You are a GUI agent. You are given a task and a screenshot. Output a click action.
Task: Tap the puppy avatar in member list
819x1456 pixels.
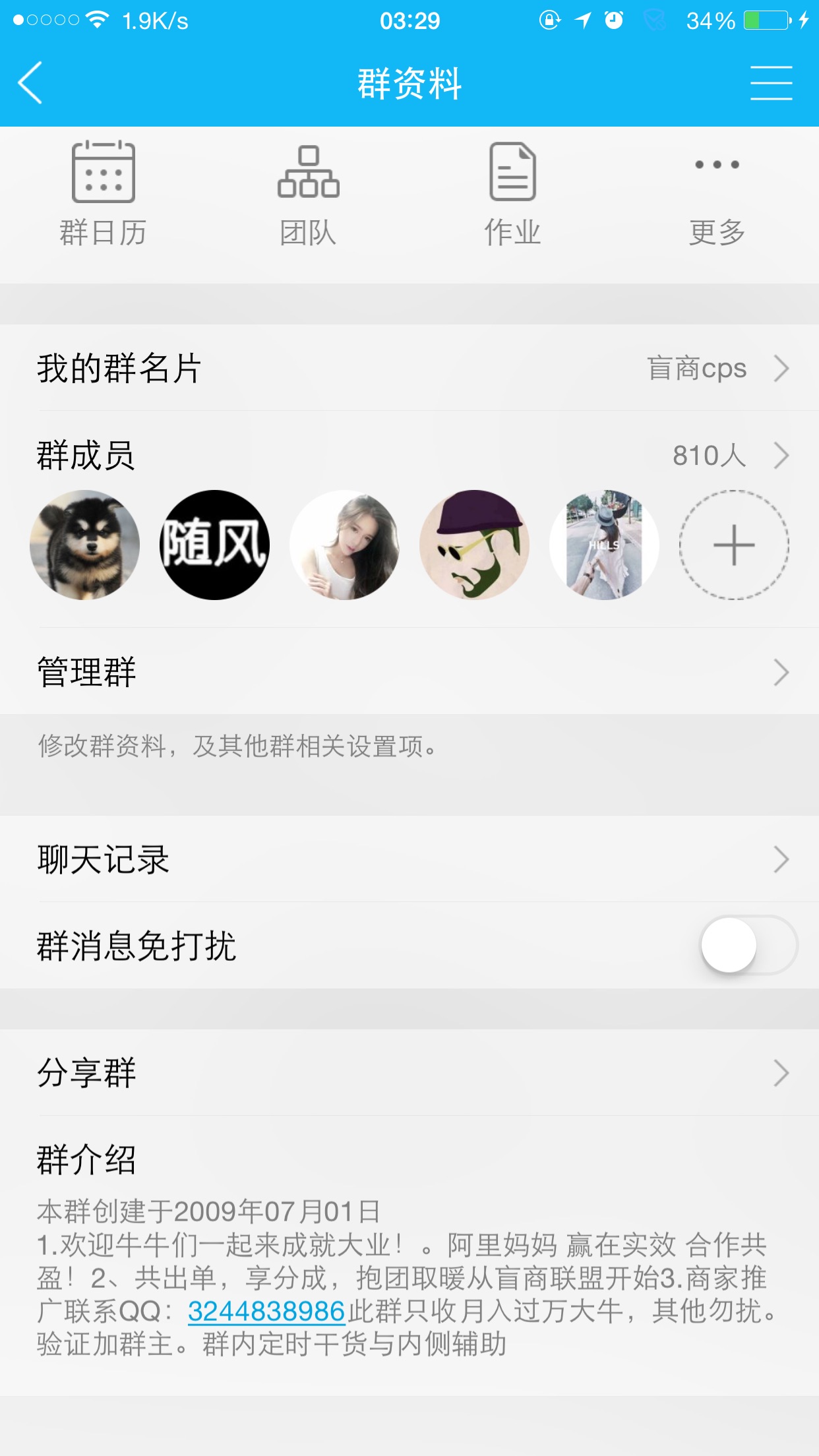[84, 545]
